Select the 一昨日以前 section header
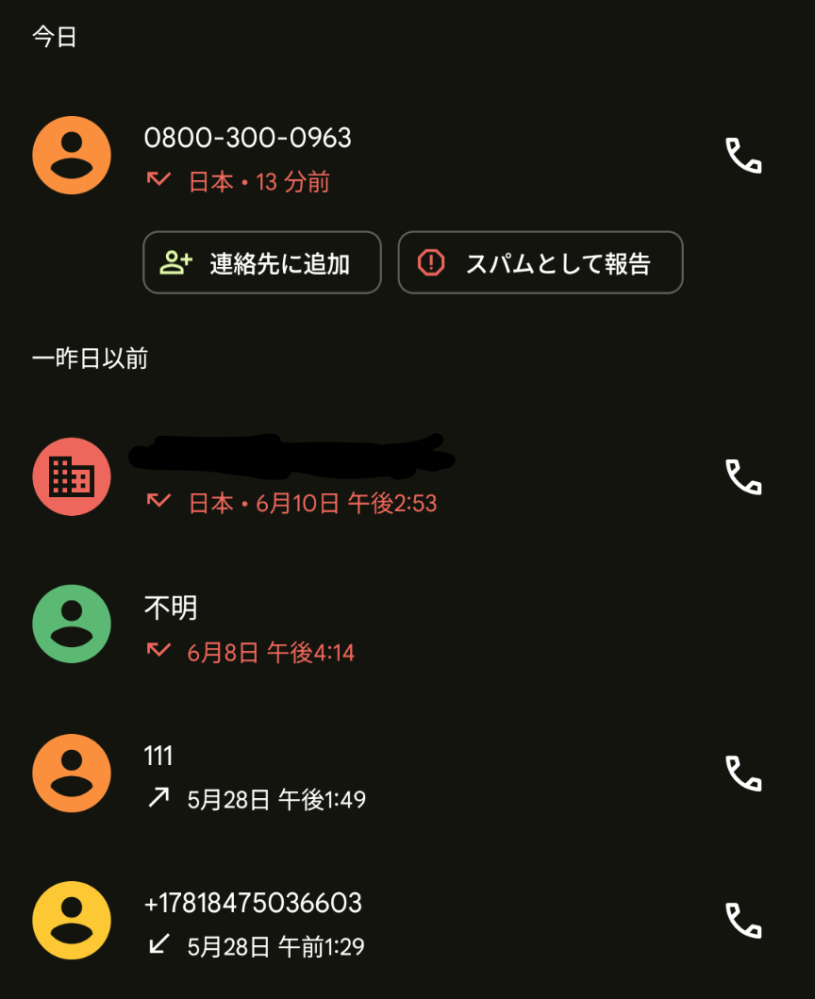The image size is (815, 999). pyautogui.click(x=91, y=357)
